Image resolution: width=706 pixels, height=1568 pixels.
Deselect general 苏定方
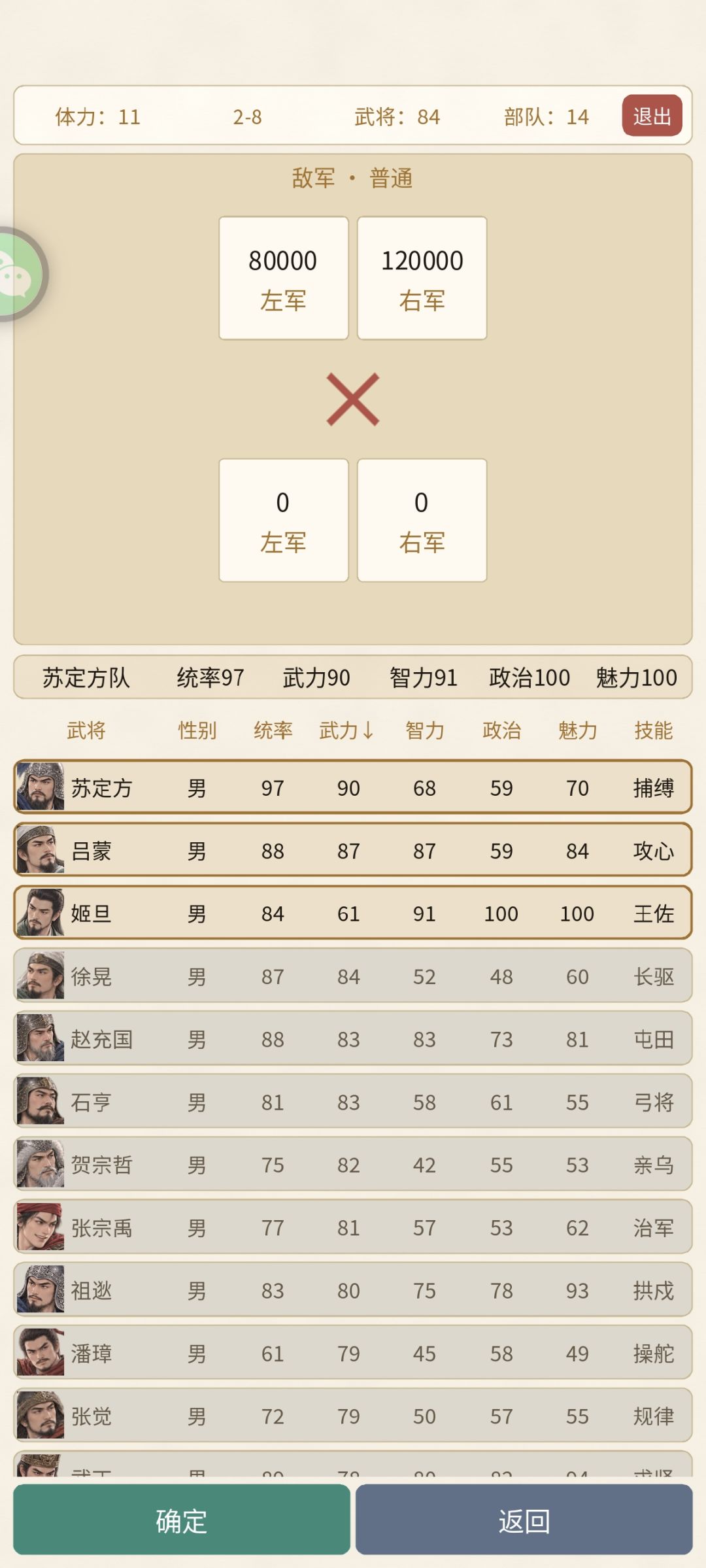pyautogui.click(x=353, y=787)
